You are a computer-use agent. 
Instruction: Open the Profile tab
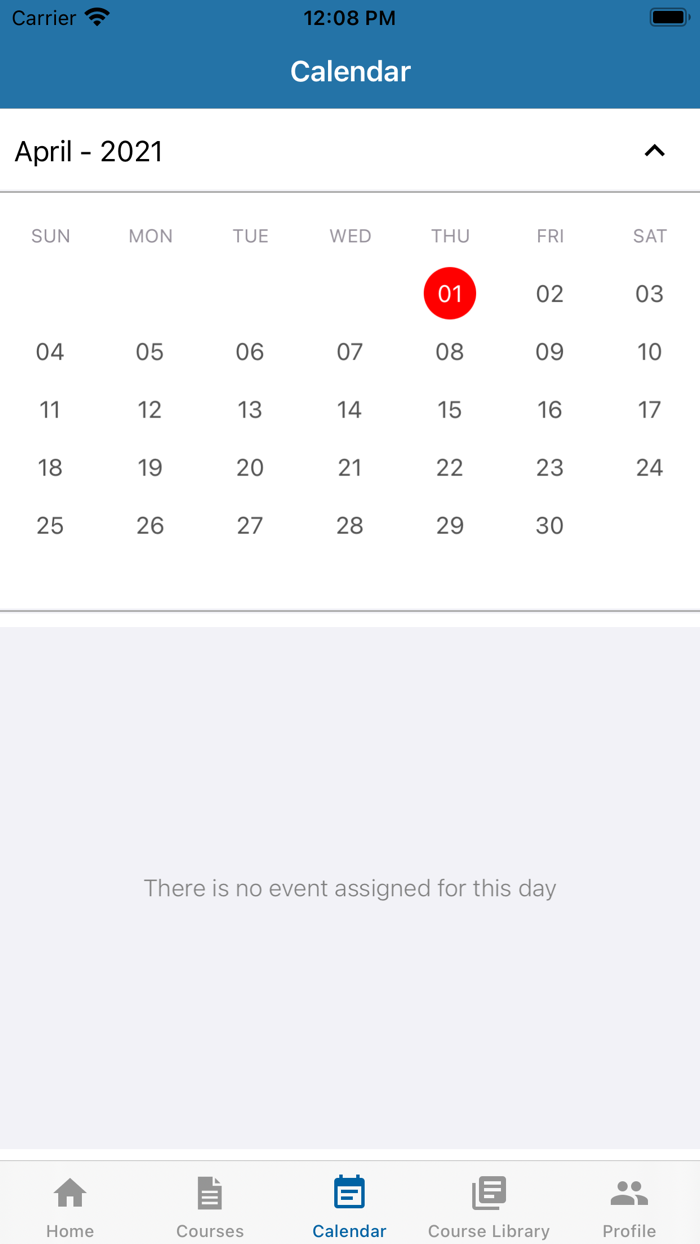click(629, 1205)
